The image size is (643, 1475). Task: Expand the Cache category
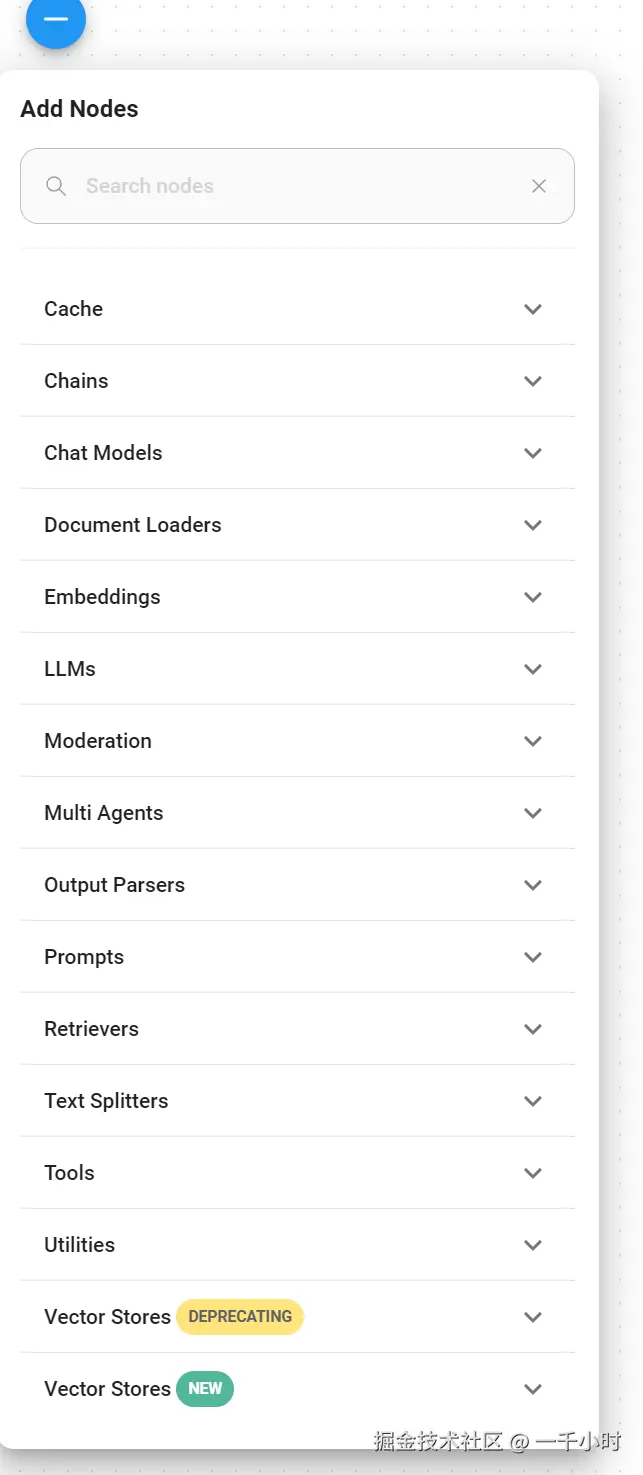(x=297, y=309)
